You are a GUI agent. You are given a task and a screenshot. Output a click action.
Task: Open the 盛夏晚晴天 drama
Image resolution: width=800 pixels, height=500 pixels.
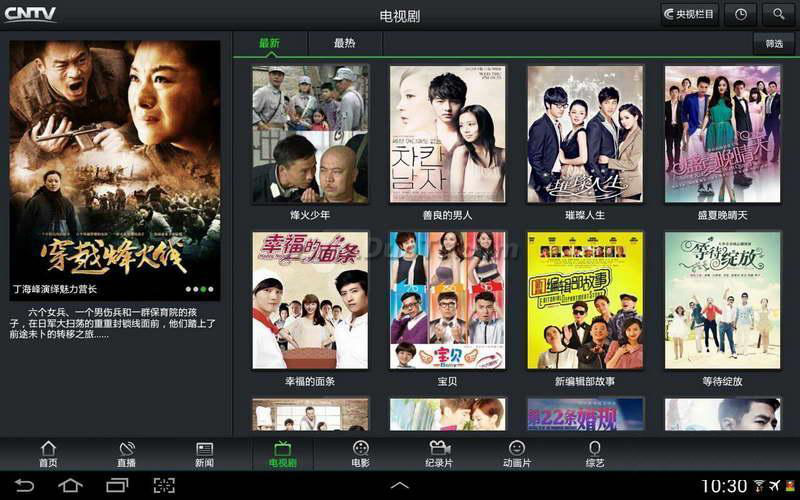[x=722, y=134]
